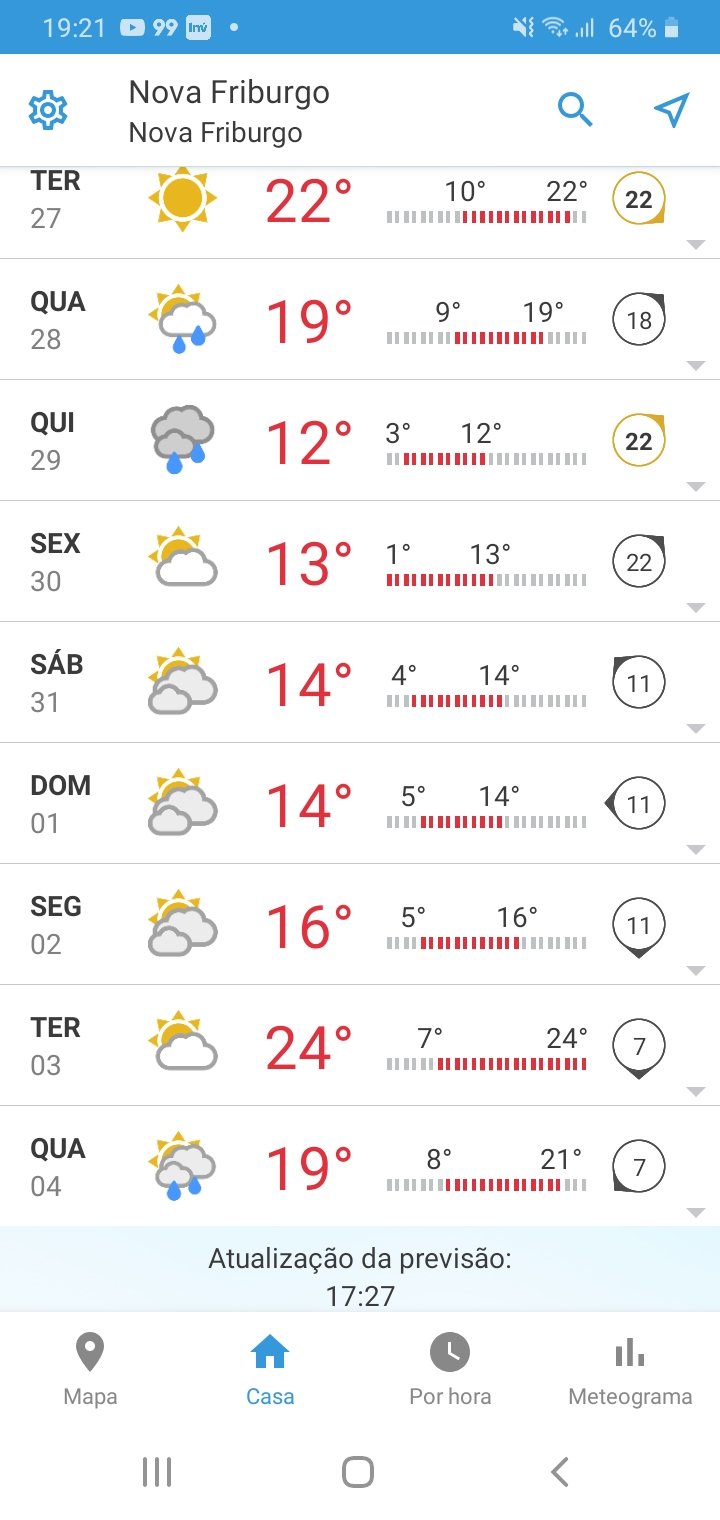The image size is (720, 1520).
Task: Search for a new location
Action: pos(575,110)
